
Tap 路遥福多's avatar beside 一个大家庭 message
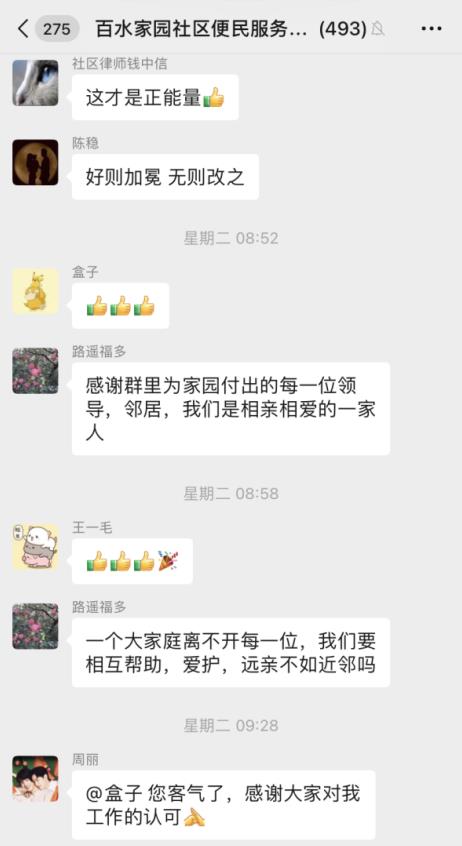pos(36,626)
